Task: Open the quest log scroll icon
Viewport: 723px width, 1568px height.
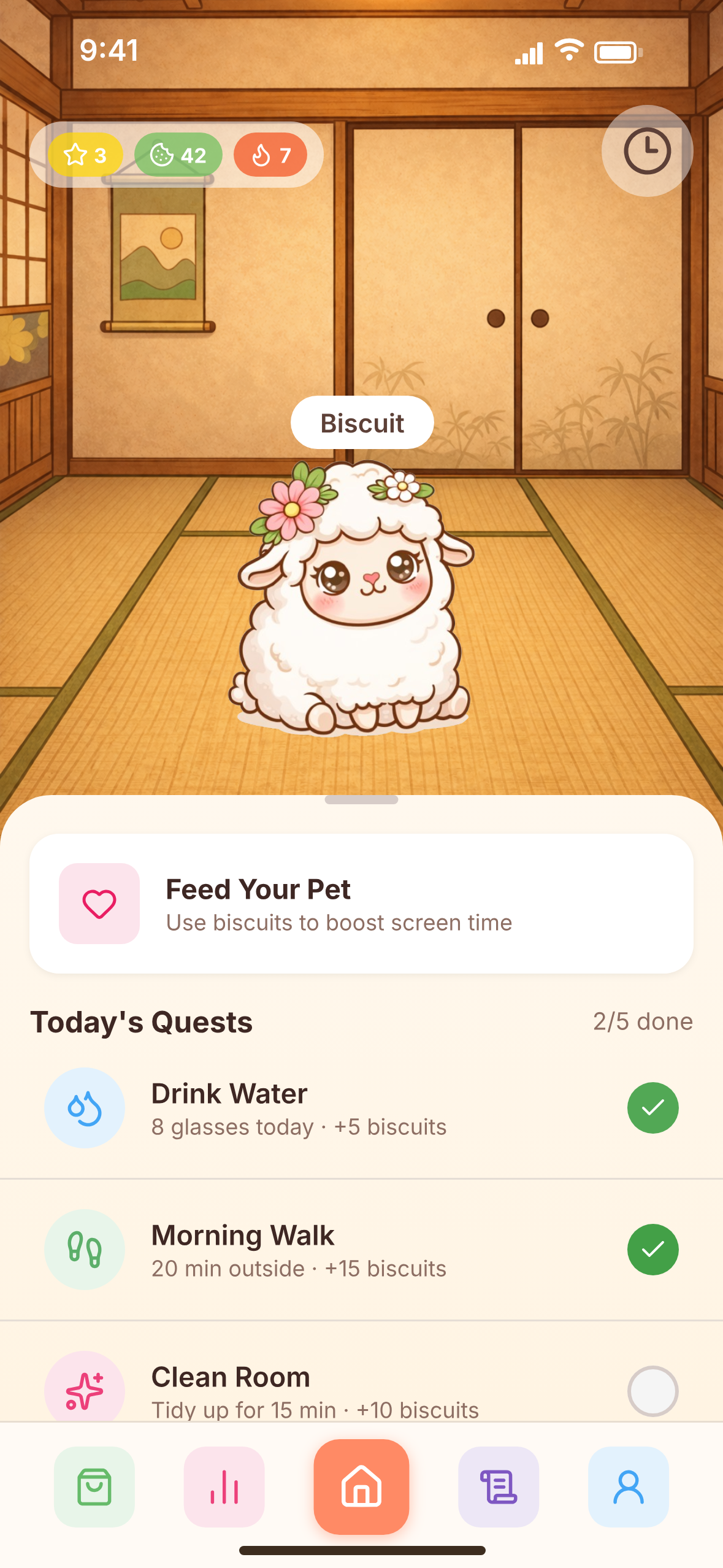Action: click(498, 1488)
